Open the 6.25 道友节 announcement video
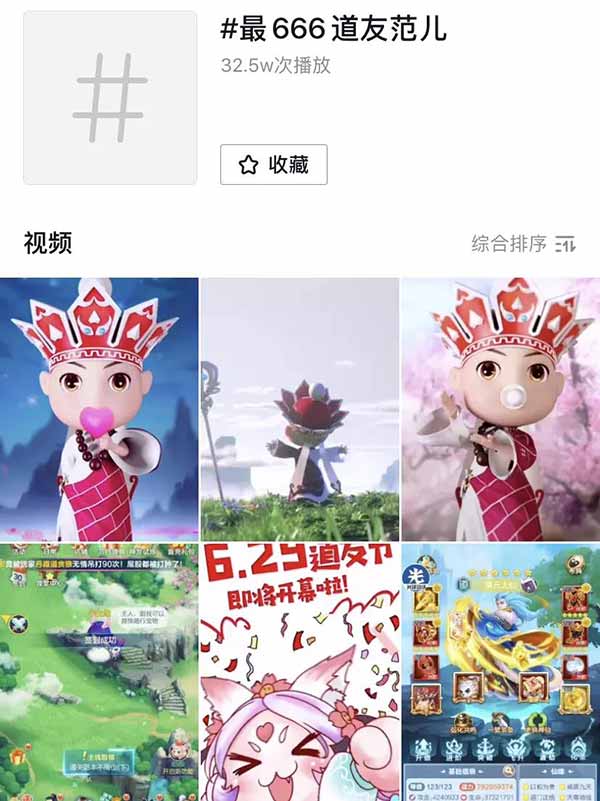The height and width of the screenshot is (801, 600). [x=300, y=672]
